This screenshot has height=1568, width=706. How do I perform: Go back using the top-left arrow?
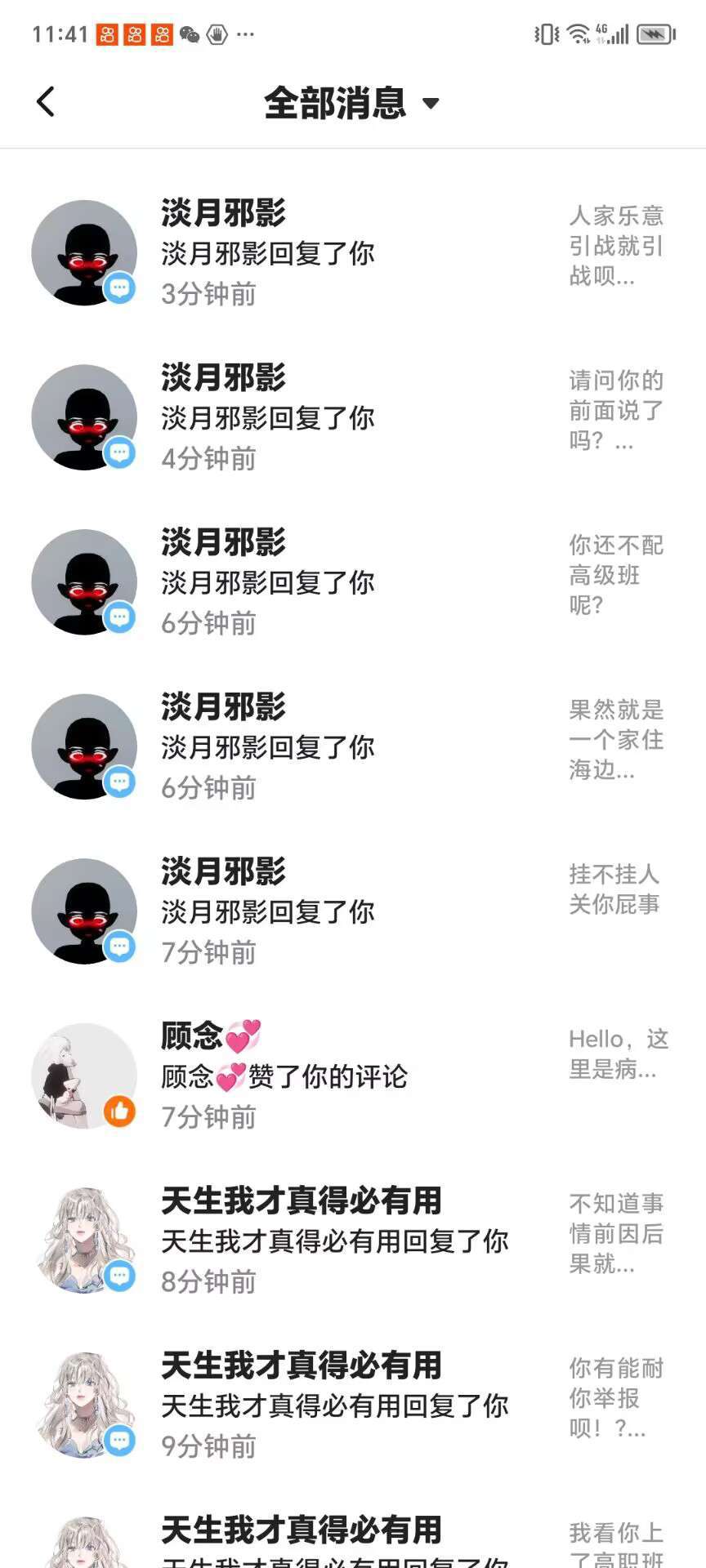coord(46,102)
